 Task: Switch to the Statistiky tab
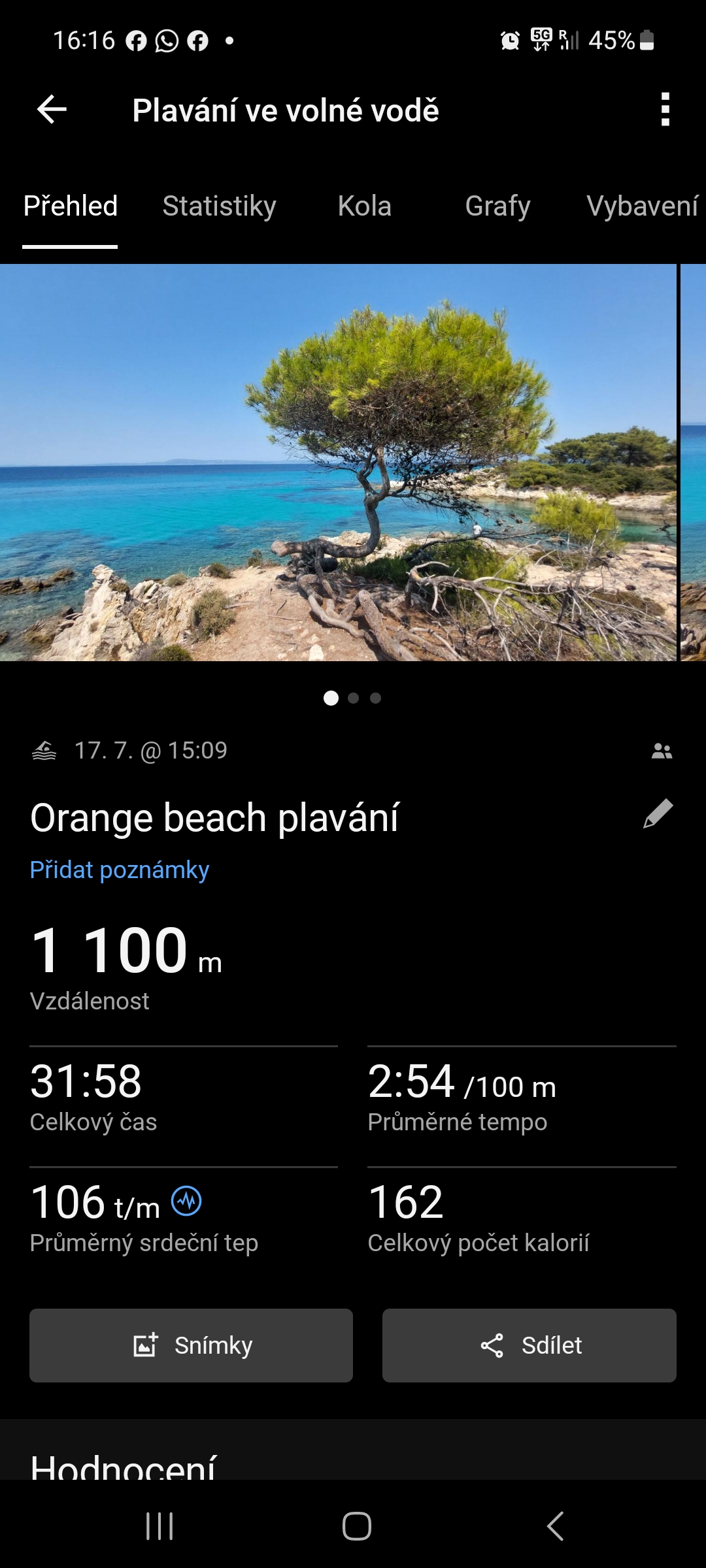pos(219,206)
